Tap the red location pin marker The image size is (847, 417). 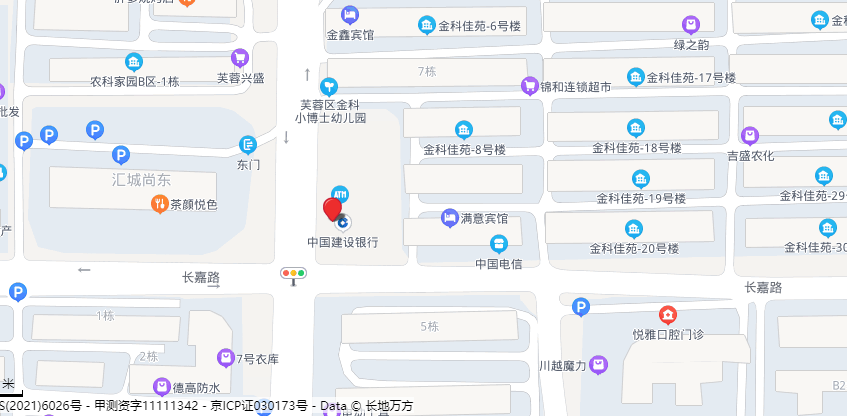(333, 209)
